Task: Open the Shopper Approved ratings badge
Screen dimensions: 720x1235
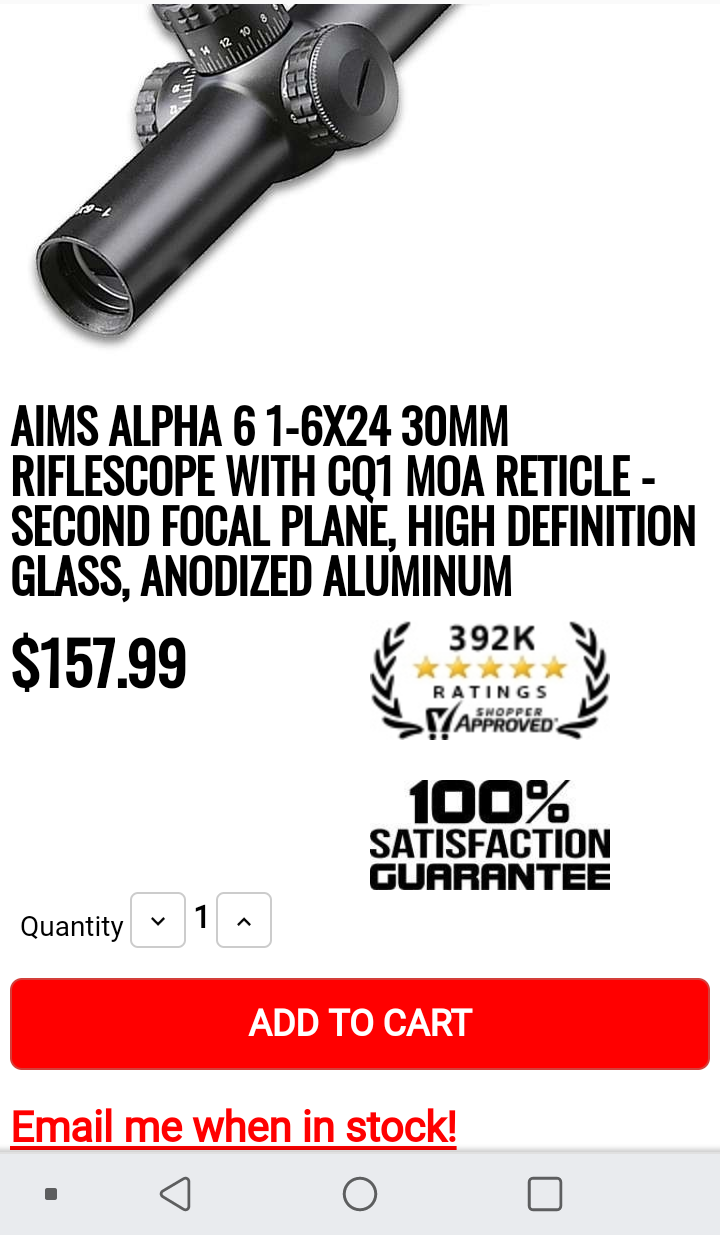Action: coord(489,680)
